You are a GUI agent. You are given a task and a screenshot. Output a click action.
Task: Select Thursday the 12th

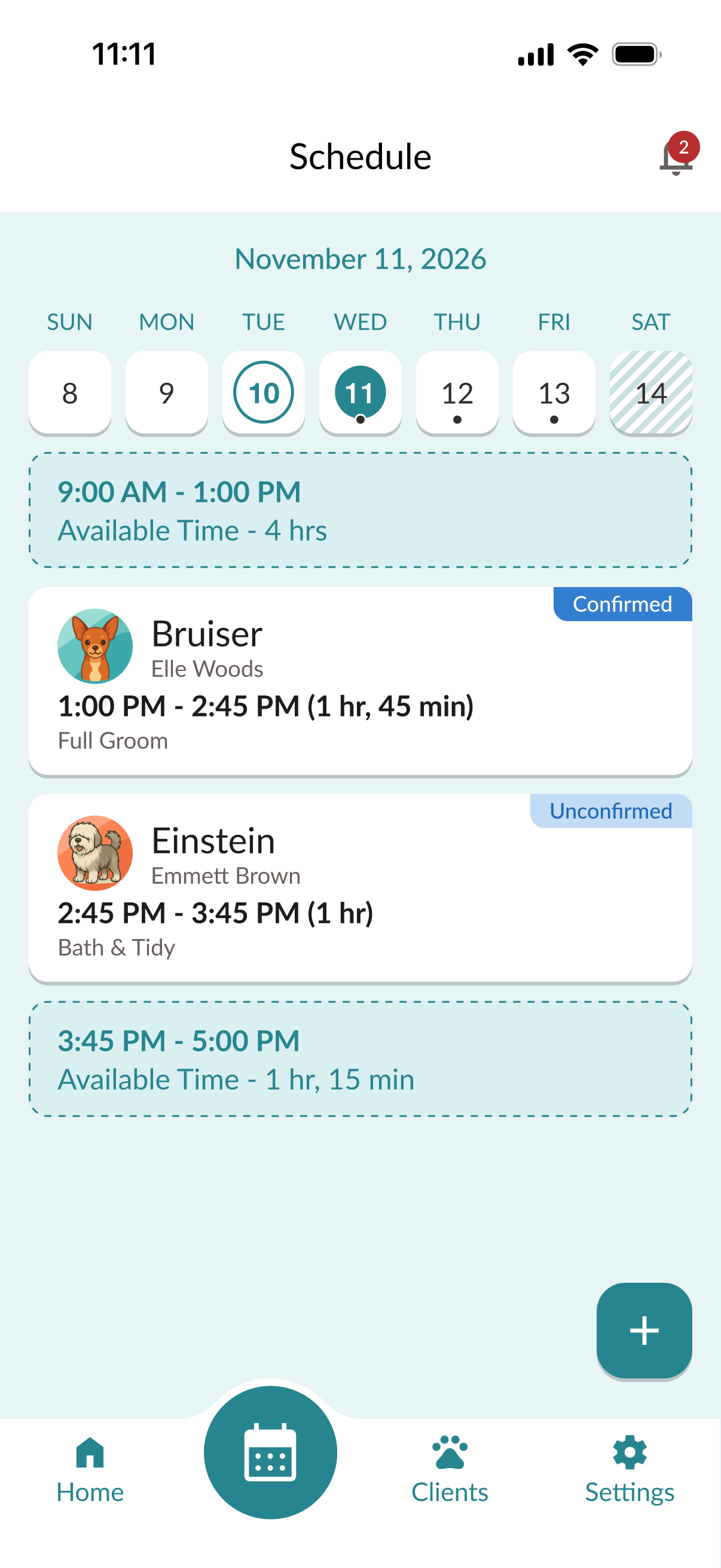(x=457, y=393)
